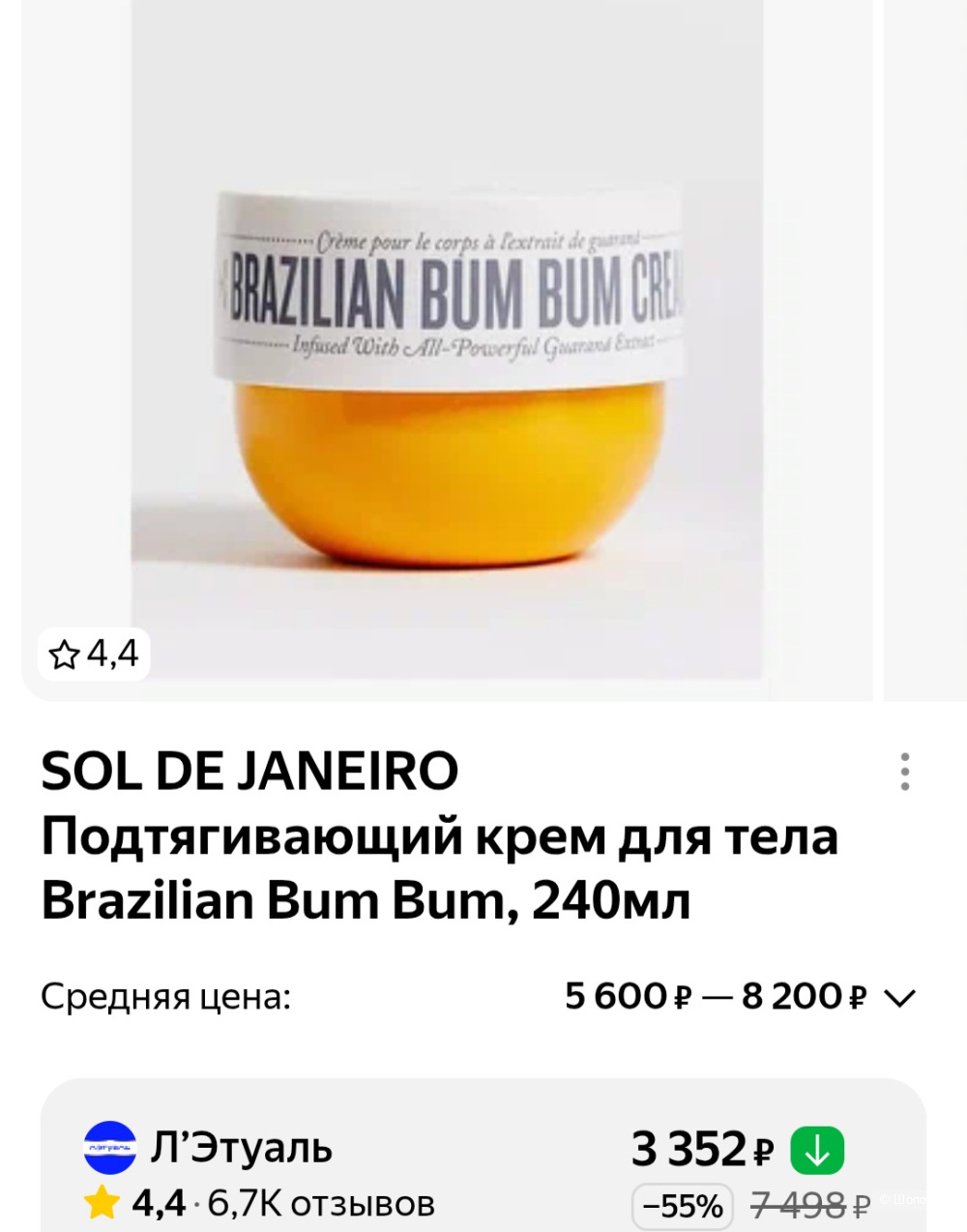Click the shop name Л'Этуаль

pyautogui.click(x=242, y=1150)
